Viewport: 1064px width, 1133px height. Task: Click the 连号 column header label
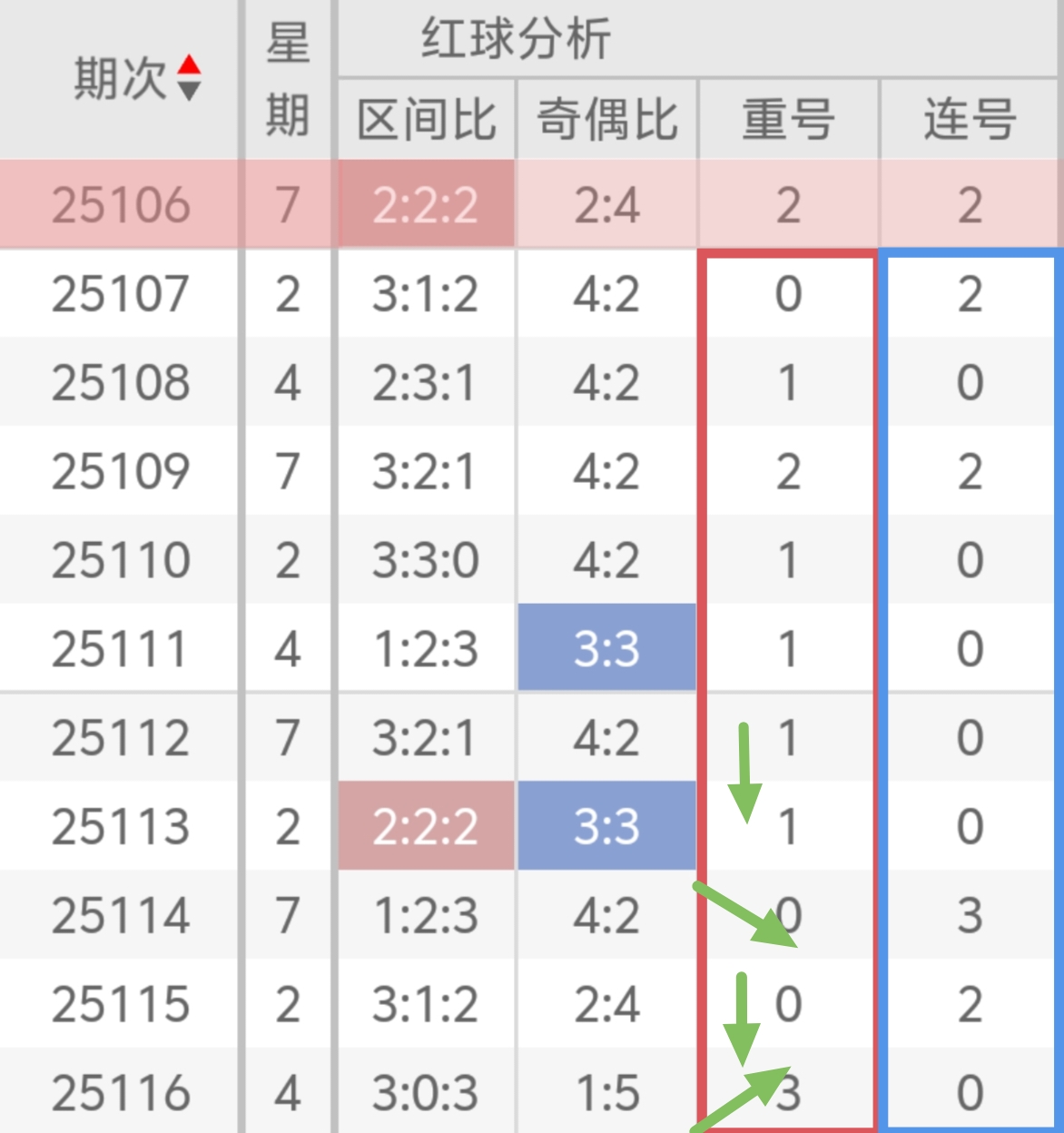(970, 118)
